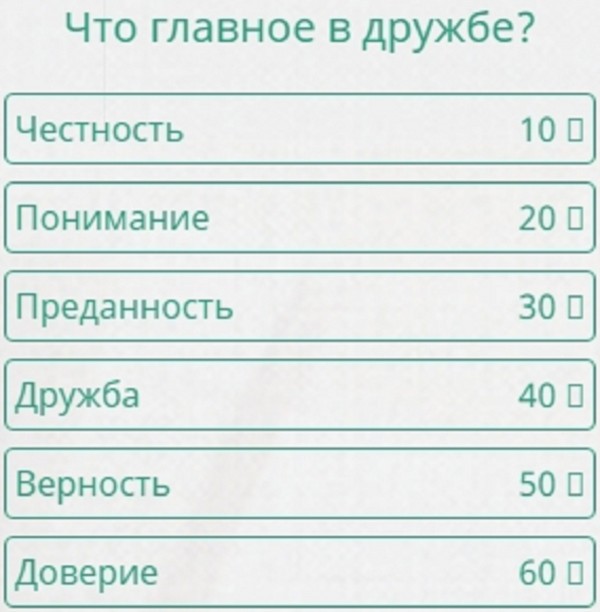Select the answer Честность
Screen dimensions: 600x612
pos(300,129)
